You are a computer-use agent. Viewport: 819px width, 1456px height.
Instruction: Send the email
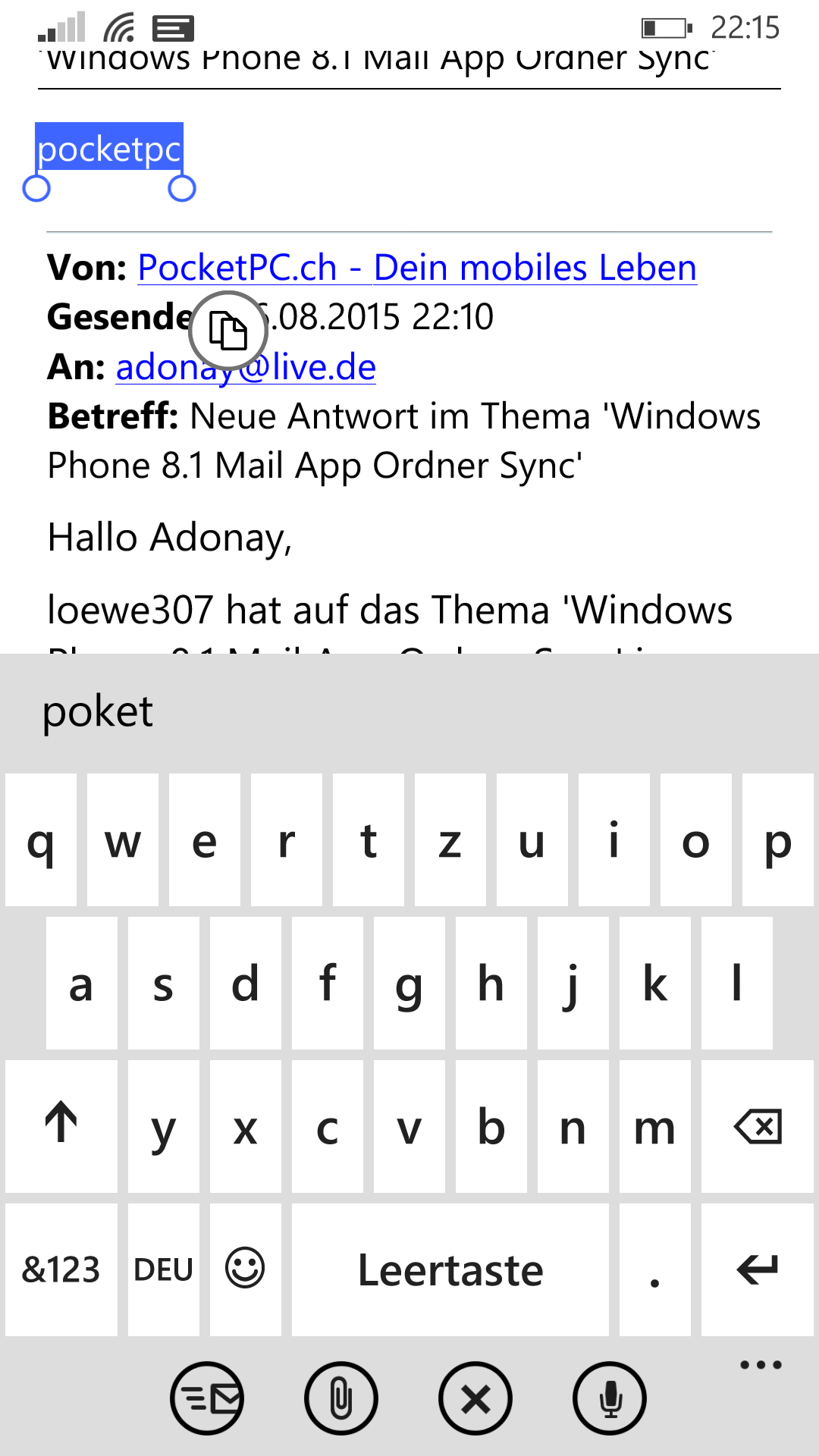click(207, 1398)
